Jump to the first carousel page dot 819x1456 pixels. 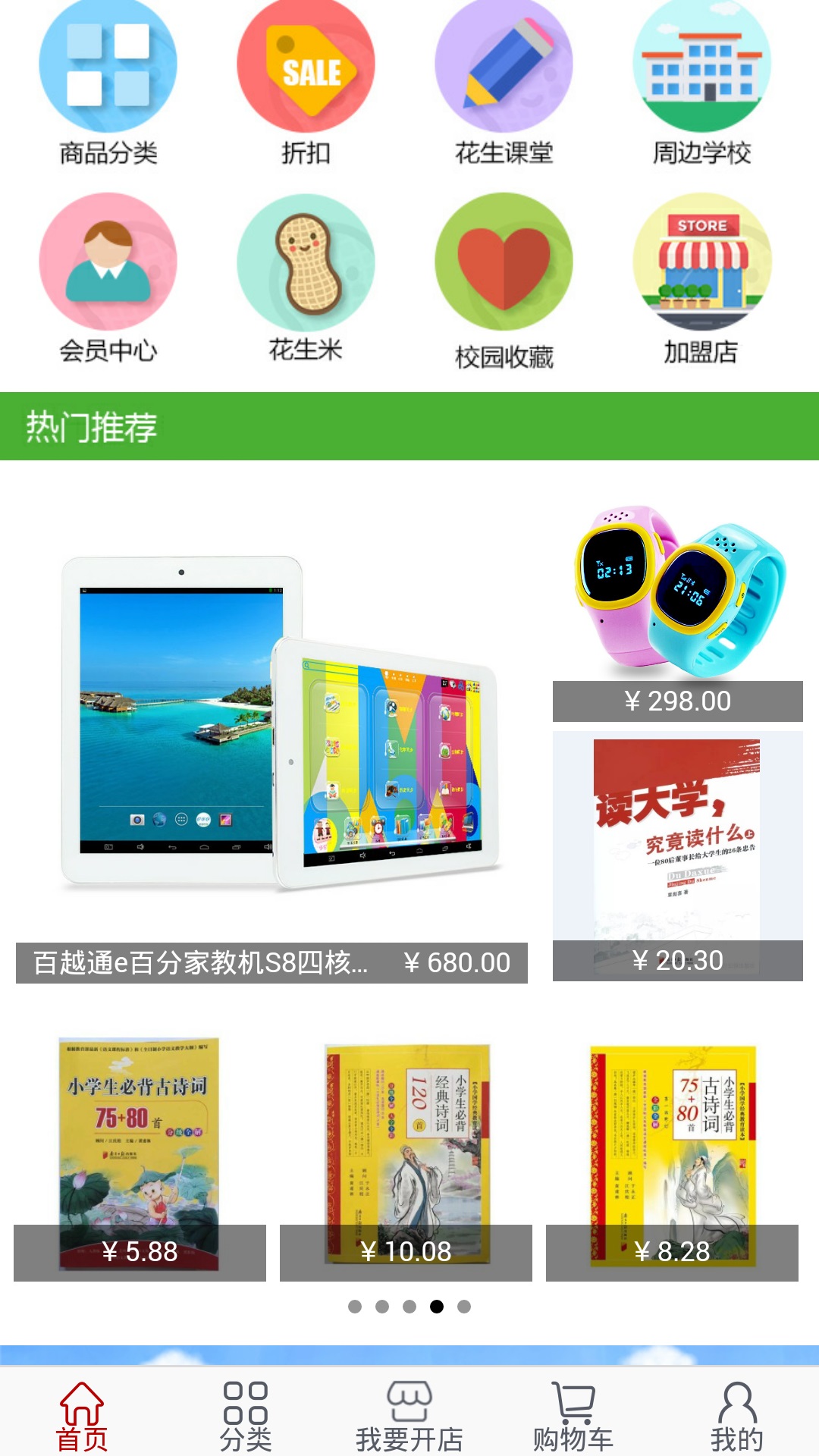(354, 1306)
